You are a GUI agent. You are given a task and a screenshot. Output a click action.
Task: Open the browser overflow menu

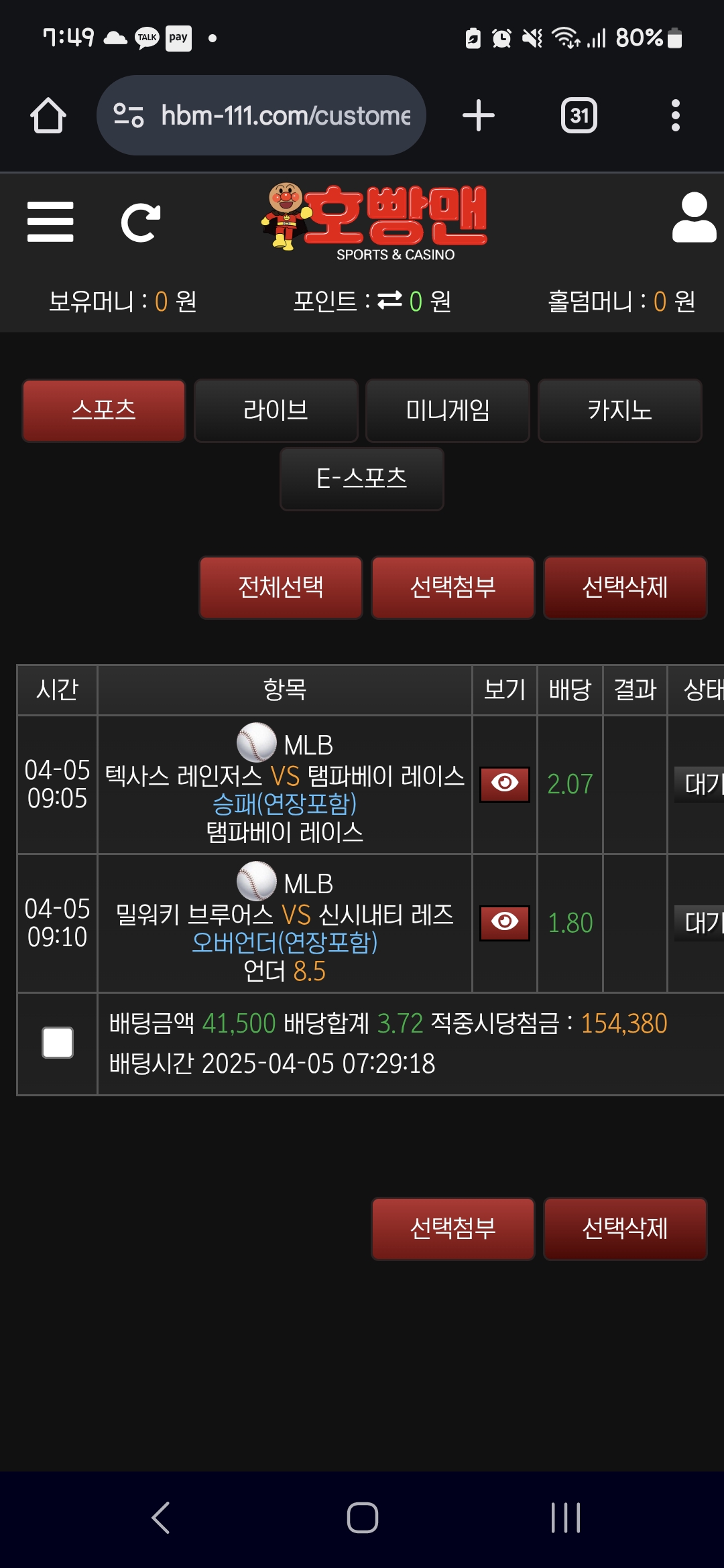pos(676,116)
